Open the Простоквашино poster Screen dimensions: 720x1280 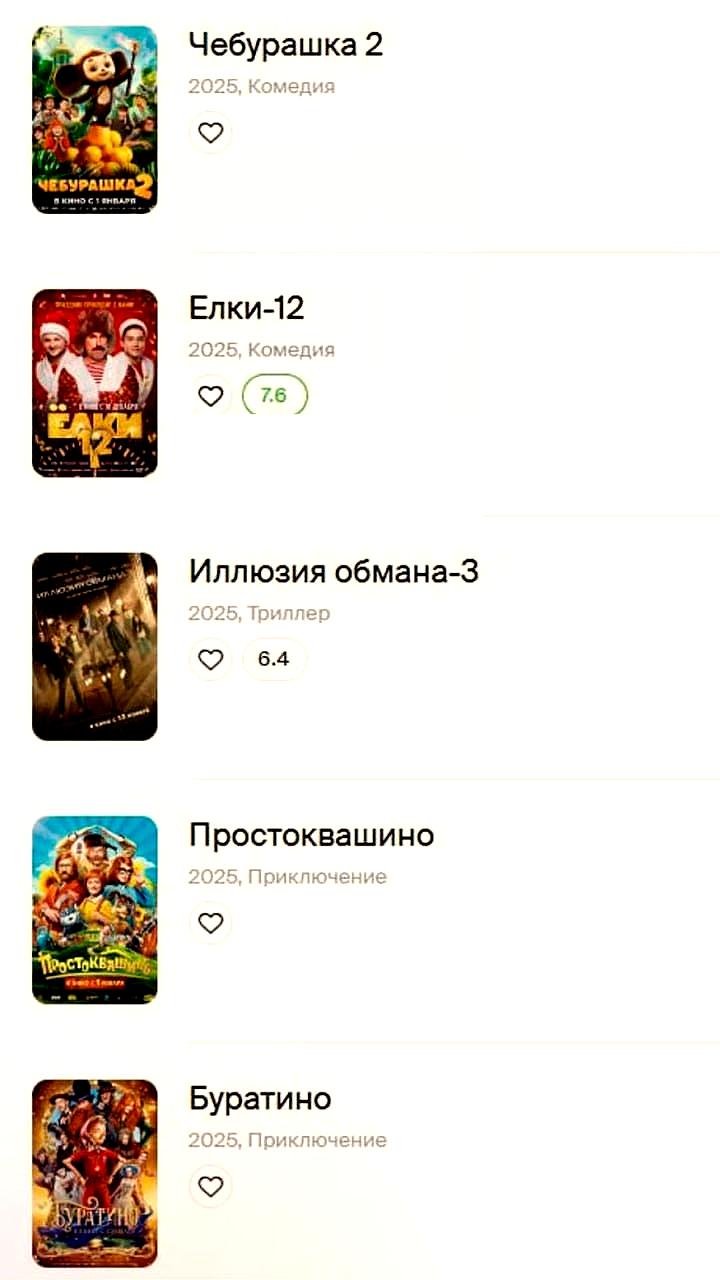click(x=95, y=910)
